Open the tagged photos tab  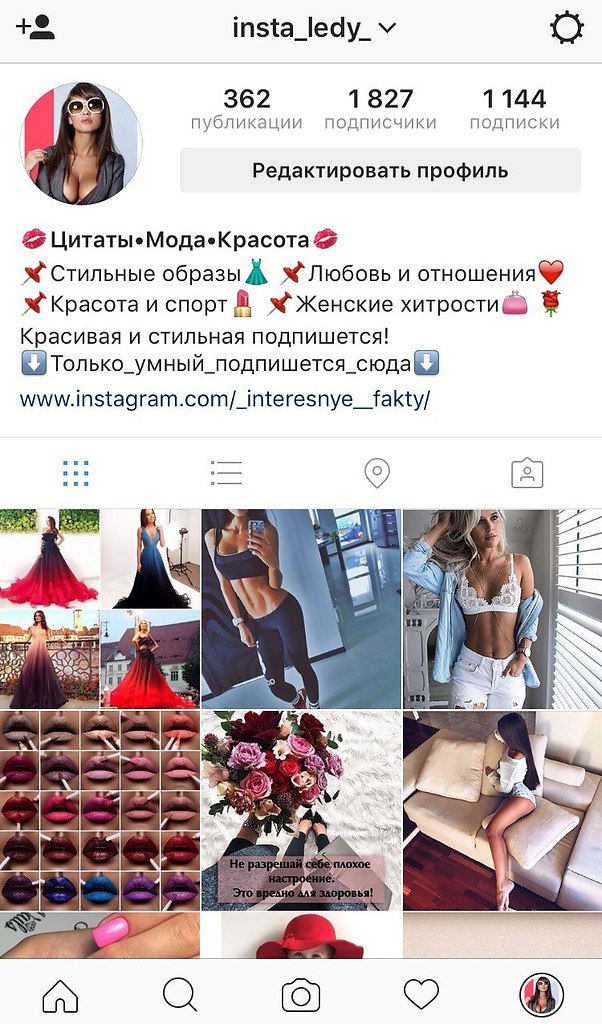(527, 473)
